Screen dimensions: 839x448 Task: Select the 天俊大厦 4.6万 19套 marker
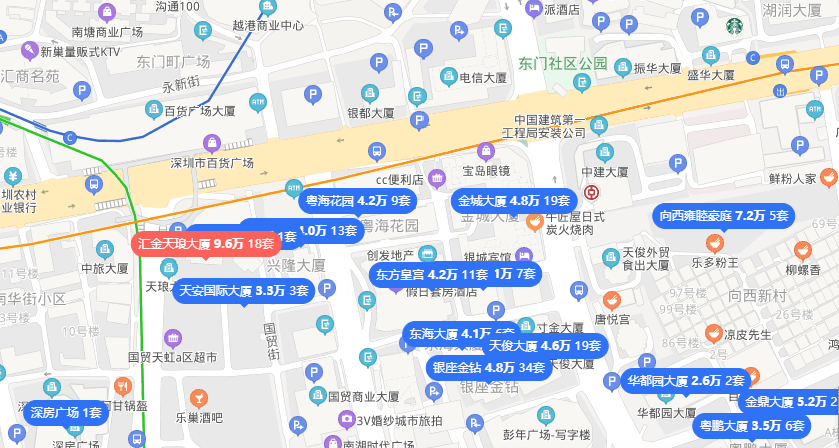click(545, 346)
